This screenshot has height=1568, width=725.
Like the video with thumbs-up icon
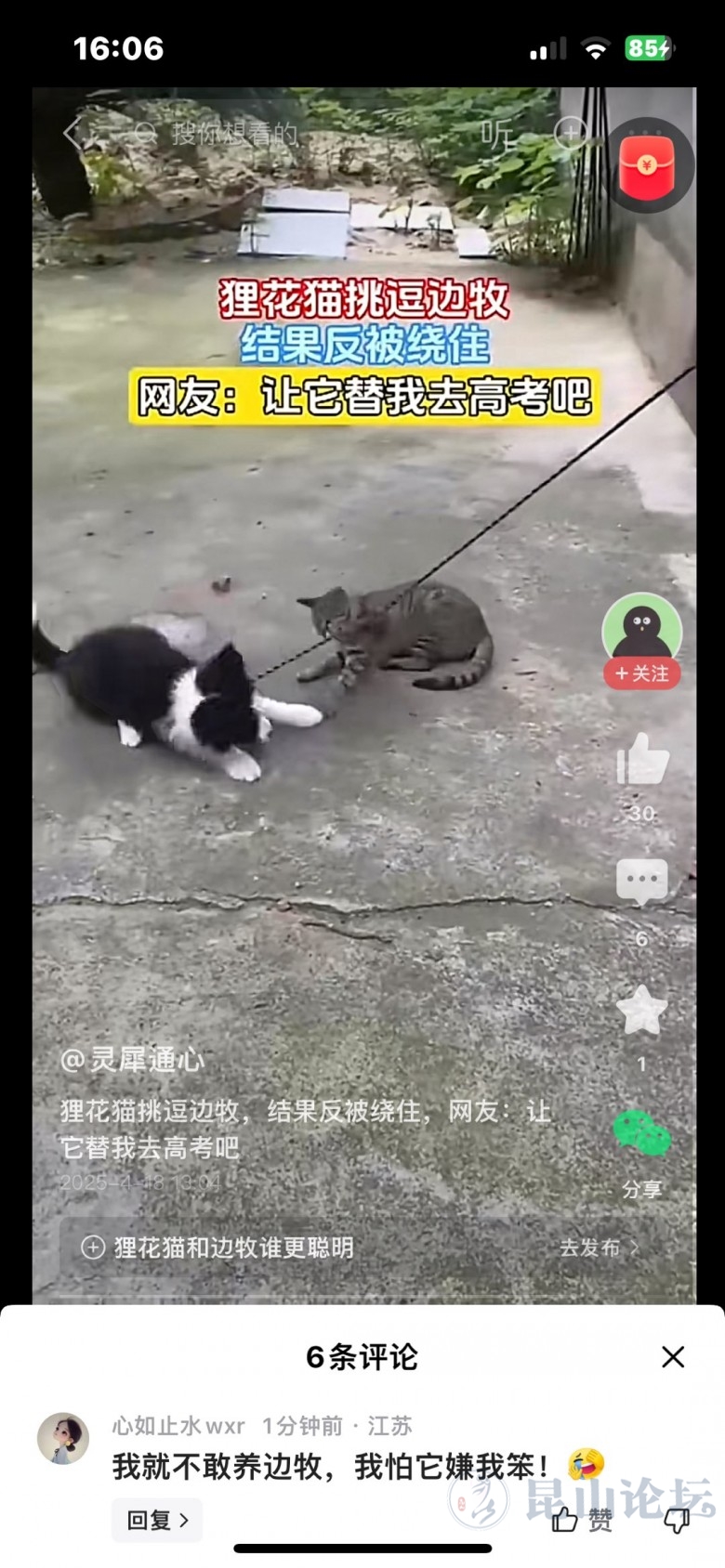pyautogui.click(x=642, y=761)
